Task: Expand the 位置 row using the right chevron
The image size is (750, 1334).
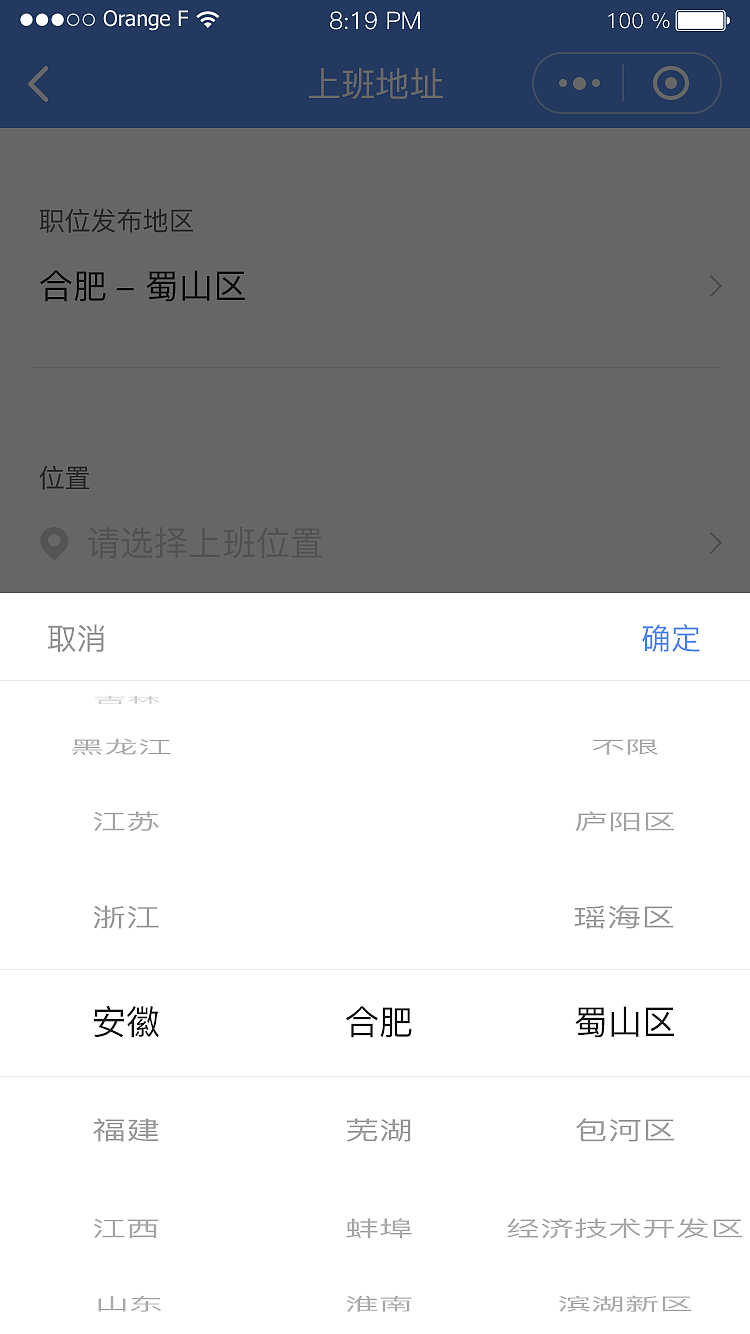Action: tap(714, 543)
